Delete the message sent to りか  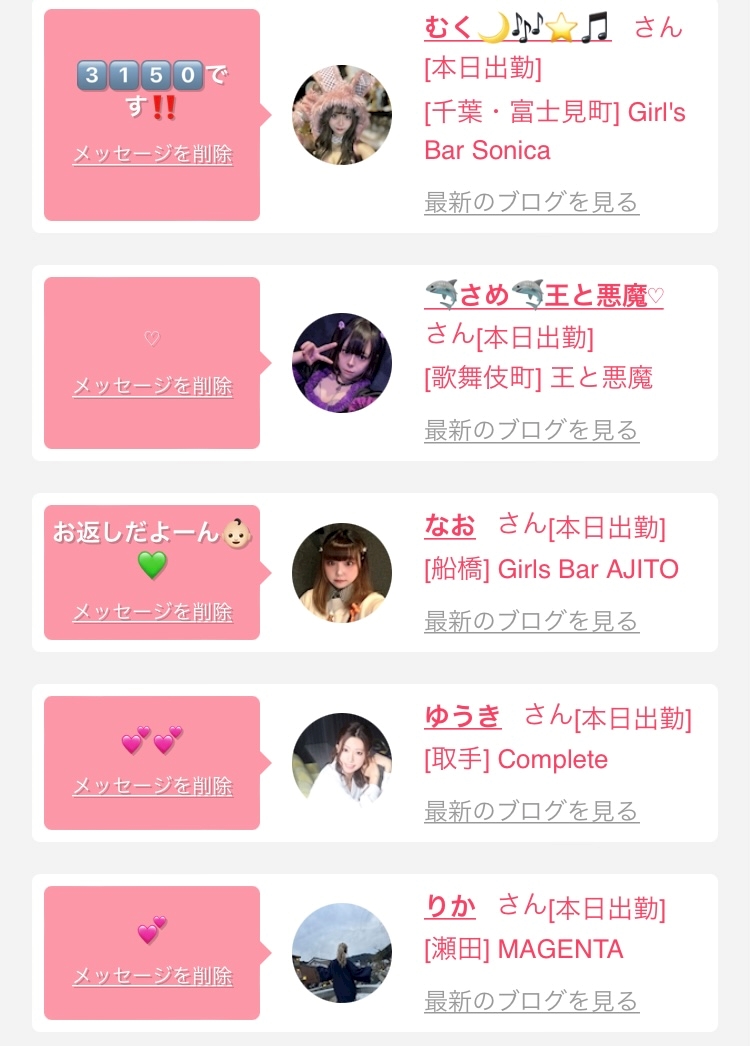[x=153, y=976]
